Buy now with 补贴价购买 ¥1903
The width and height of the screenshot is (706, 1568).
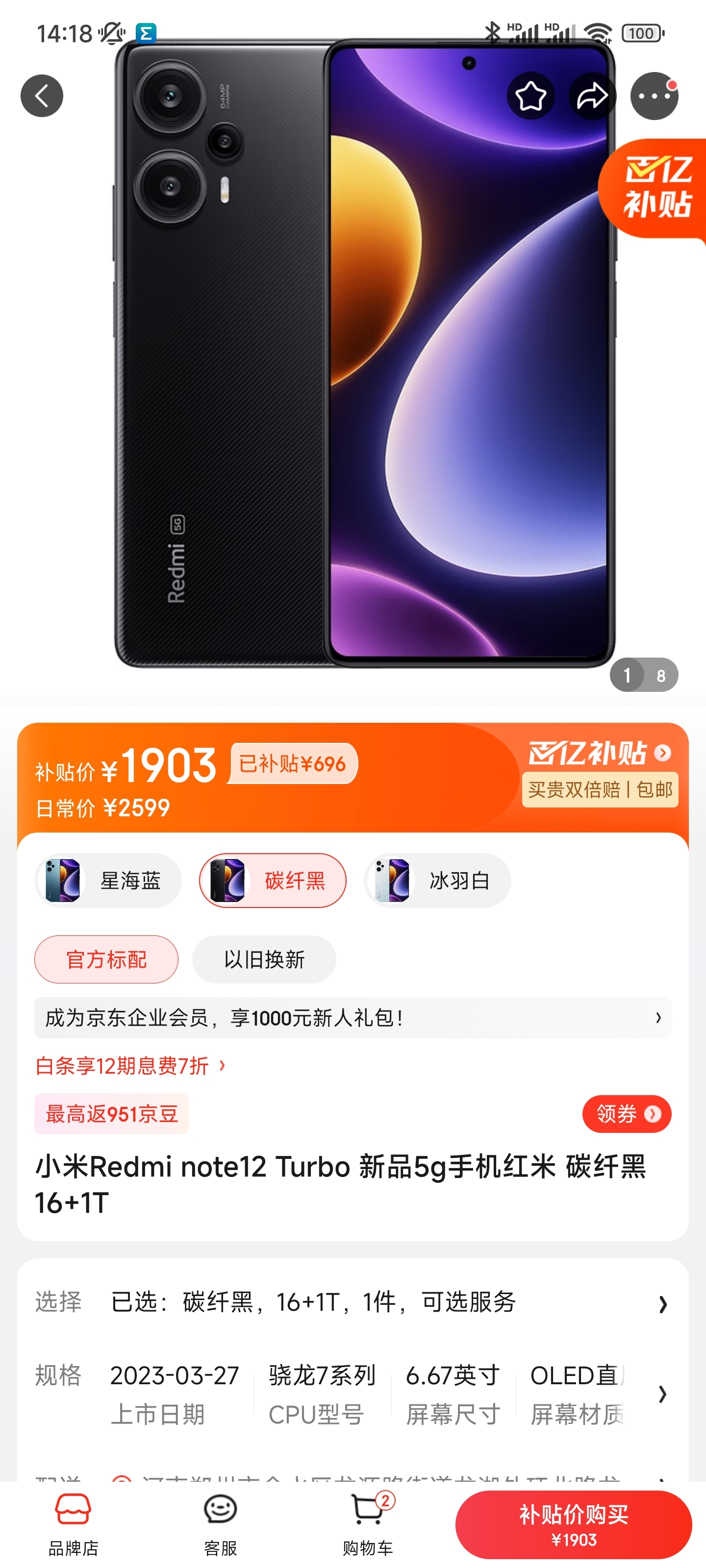click(x=573, y=1525)
